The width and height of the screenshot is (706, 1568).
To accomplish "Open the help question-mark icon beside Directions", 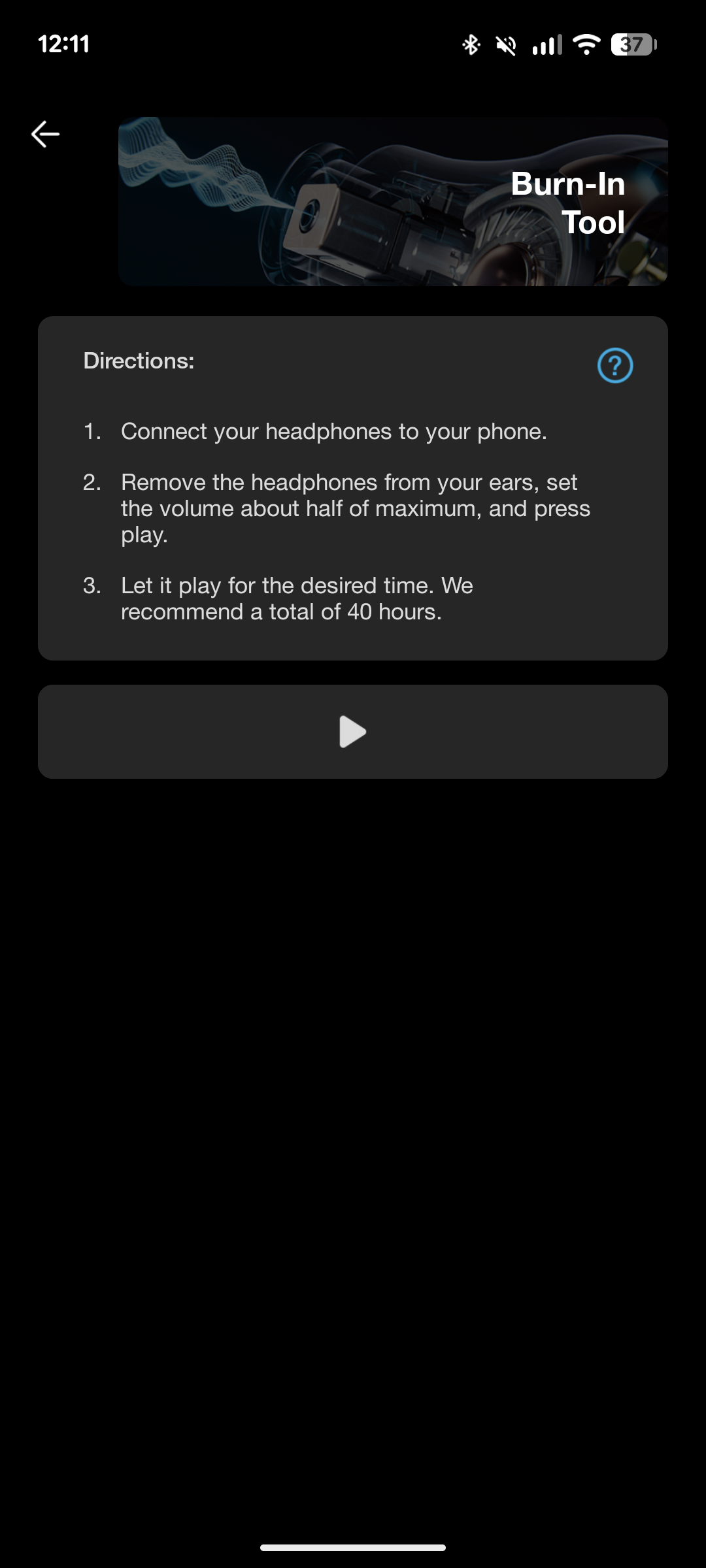I will (x=614, y=365).
